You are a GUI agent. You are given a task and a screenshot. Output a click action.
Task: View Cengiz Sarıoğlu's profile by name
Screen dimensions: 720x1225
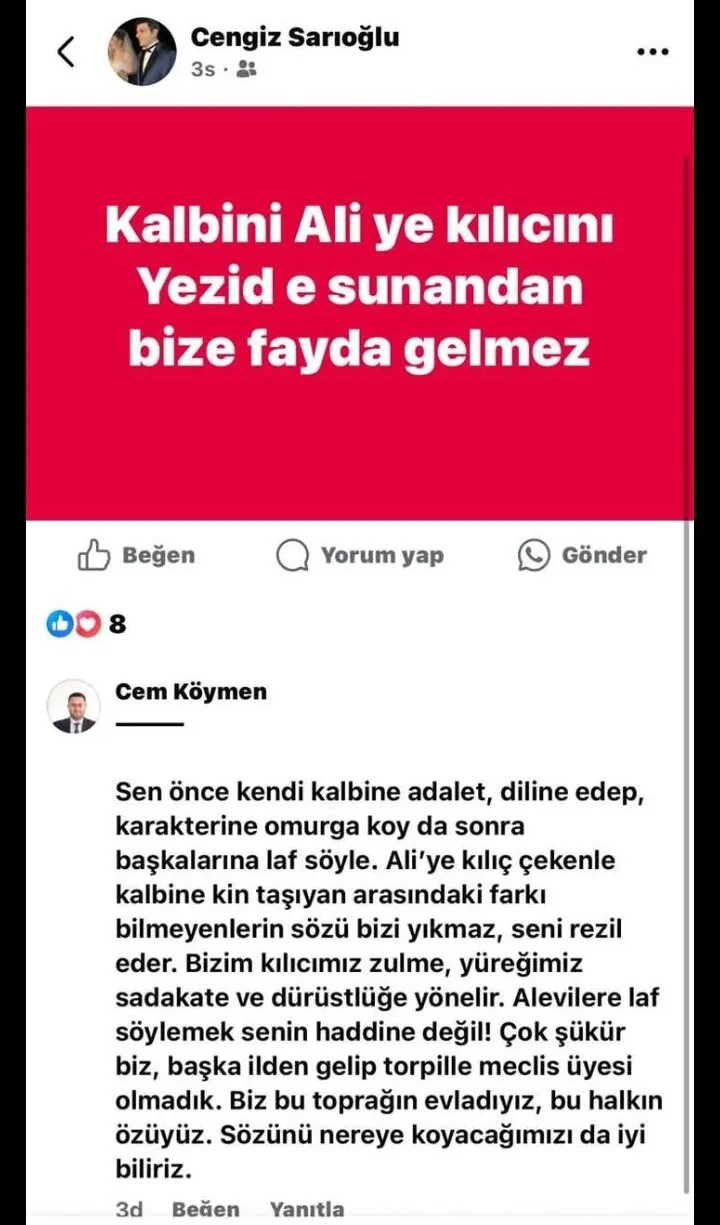(x=294, y=38)
